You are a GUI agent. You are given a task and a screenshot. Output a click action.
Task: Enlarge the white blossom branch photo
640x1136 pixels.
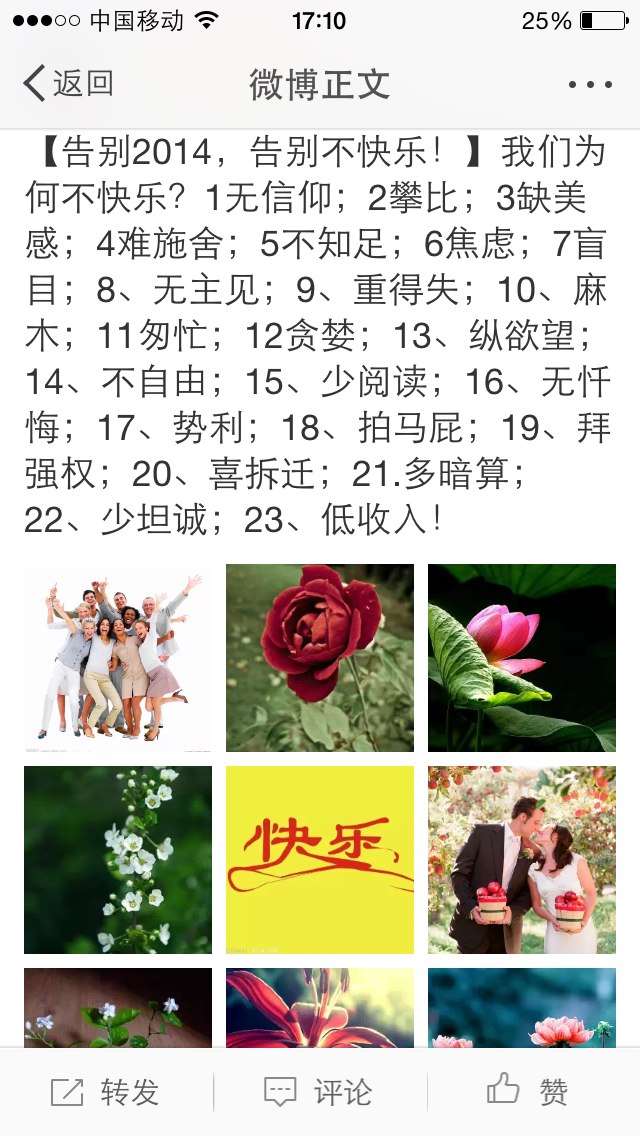pos(118,860)
